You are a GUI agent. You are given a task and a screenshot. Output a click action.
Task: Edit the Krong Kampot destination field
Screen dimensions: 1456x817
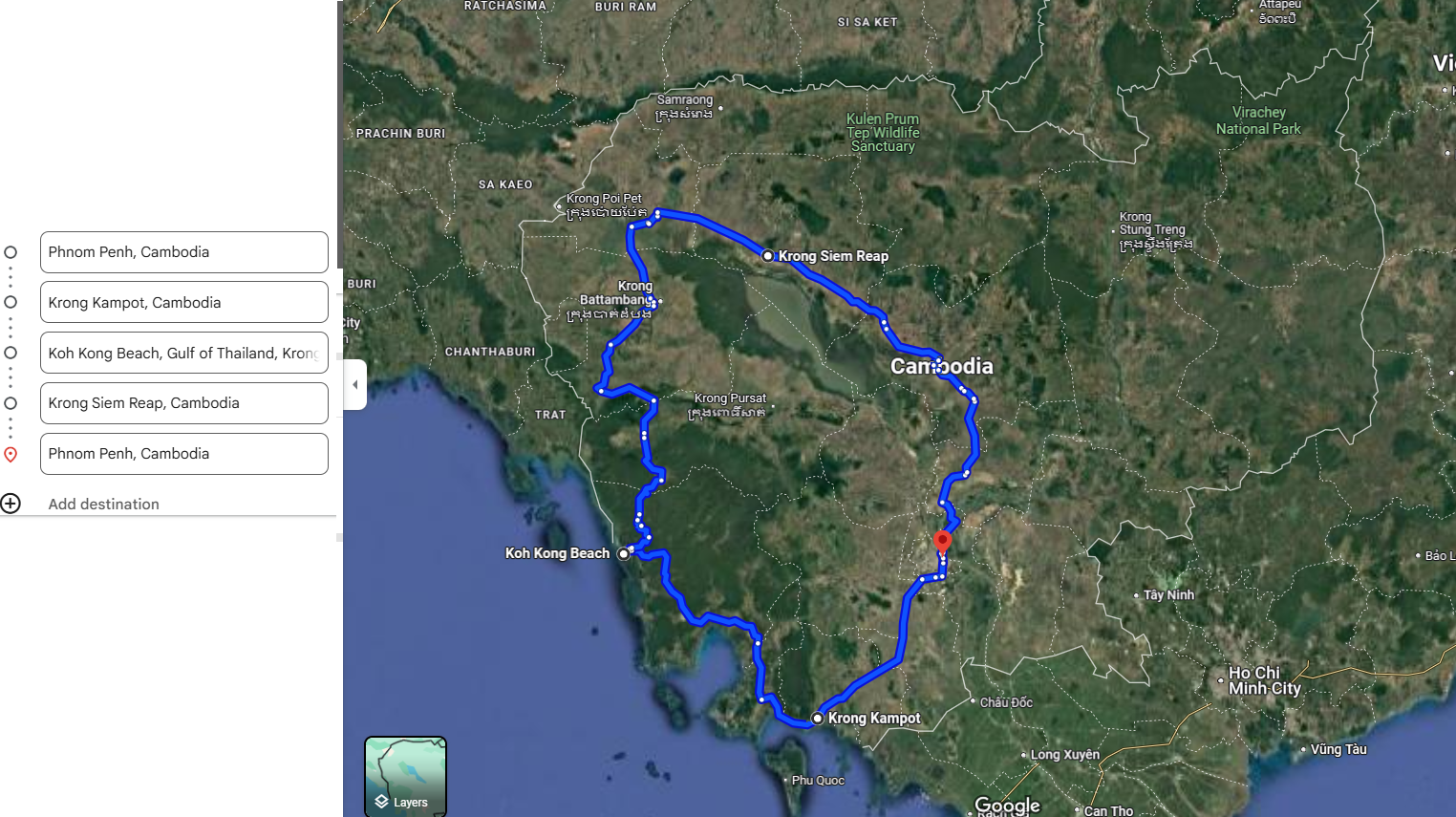click(183, 303)
